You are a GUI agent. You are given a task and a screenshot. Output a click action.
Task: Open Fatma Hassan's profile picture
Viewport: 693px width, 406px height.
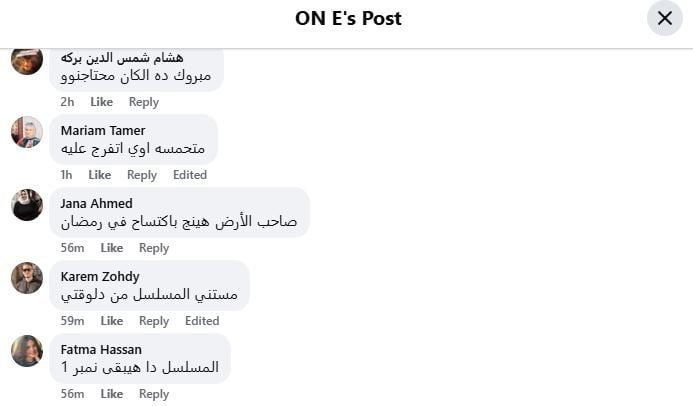(x=27, y=351)
